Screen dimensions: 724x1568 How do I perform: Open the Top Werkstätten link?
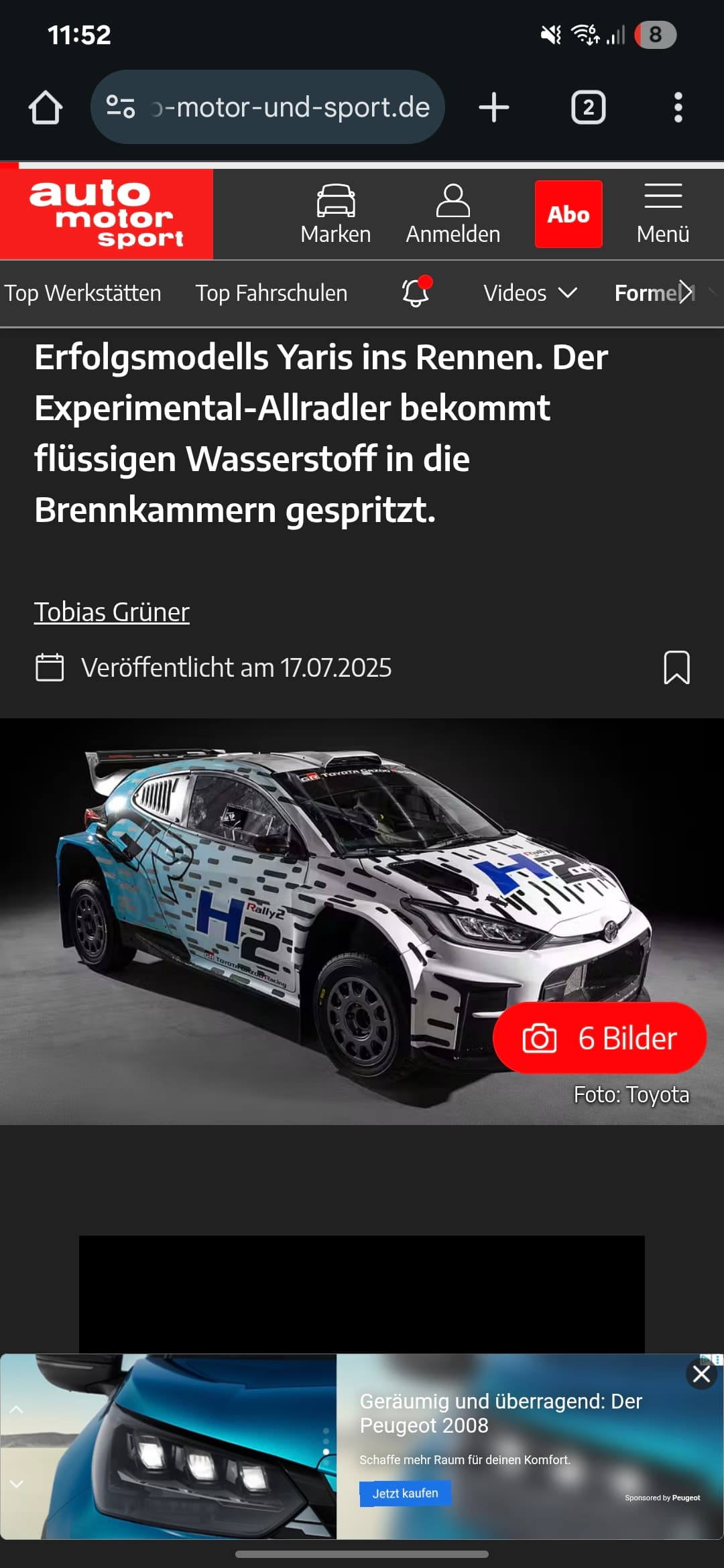click(83, 293)
